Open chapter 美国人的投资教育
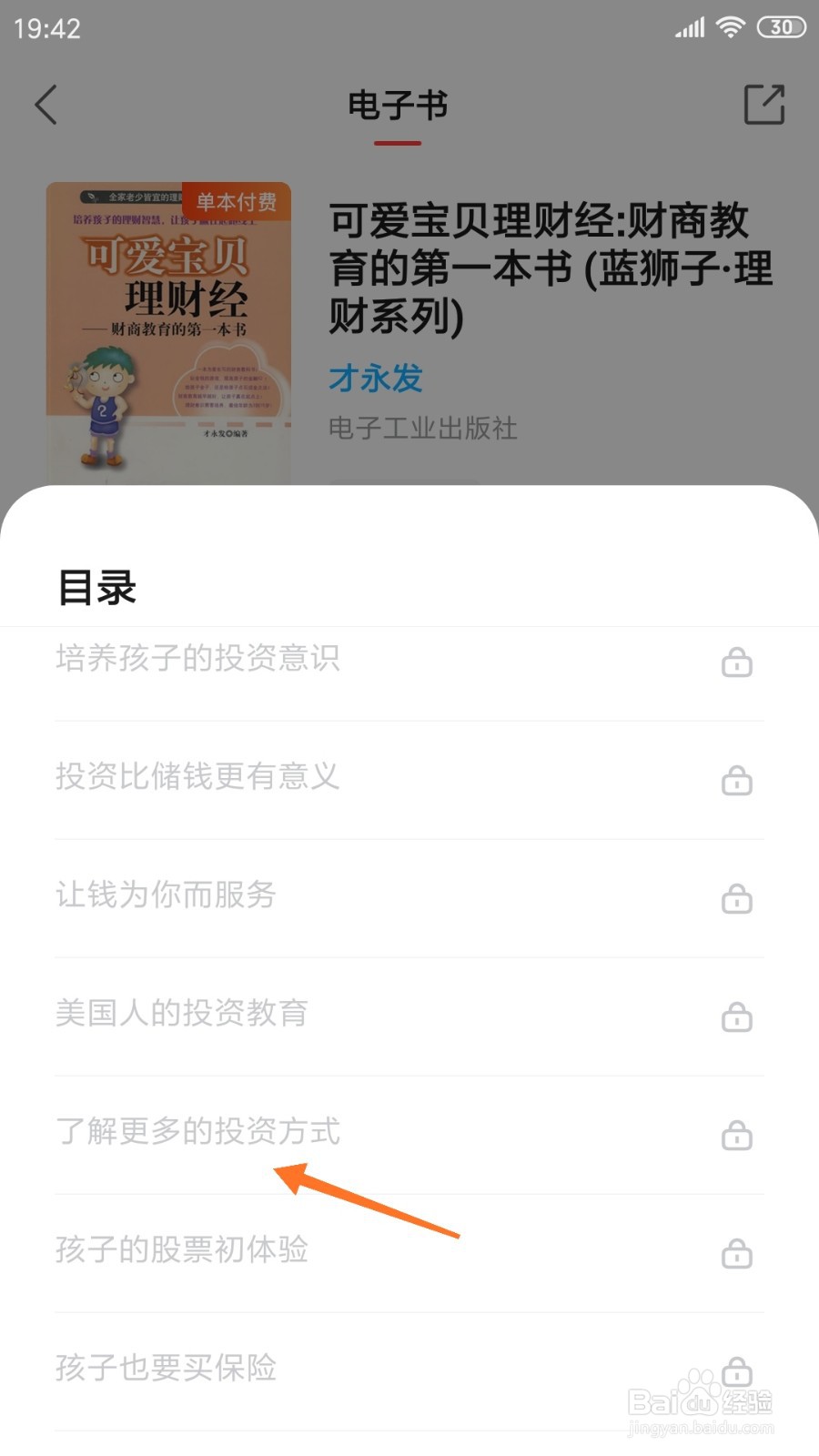This screenshot has height=1456, width=819. point(409,1016)
